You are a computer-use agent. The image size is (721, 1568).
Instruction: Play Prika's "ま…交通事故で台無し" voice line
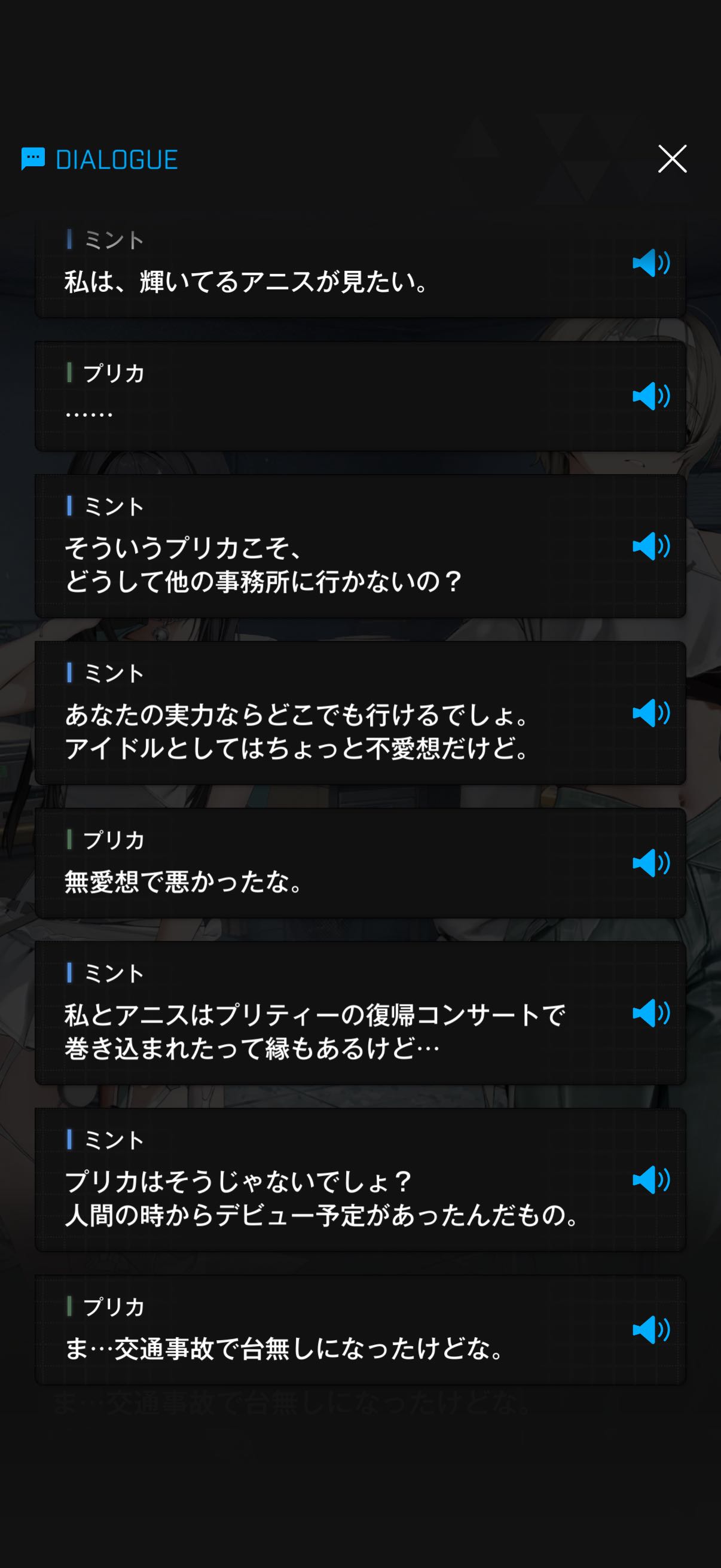(651, 1330)
